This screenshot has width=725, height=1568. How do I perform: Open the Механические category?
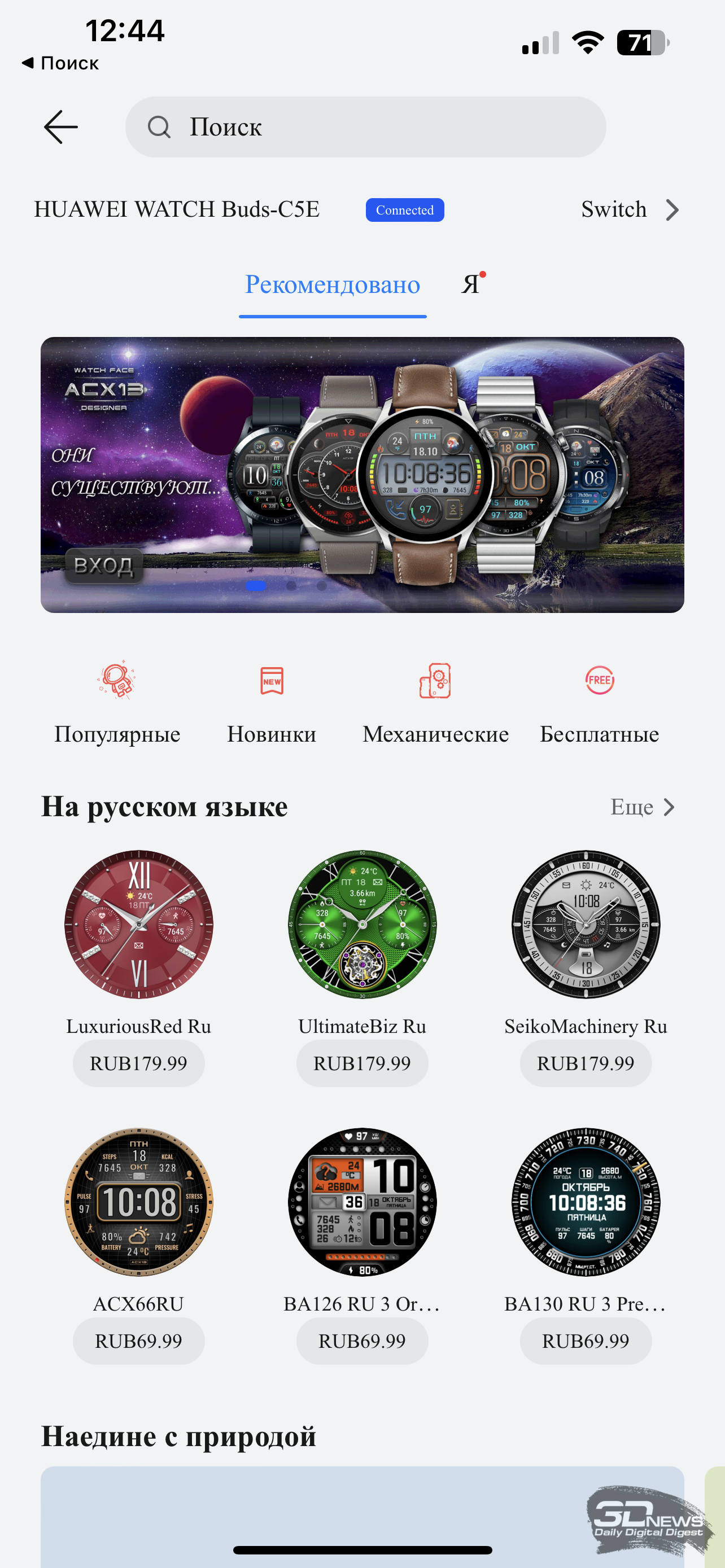point(435,704)
